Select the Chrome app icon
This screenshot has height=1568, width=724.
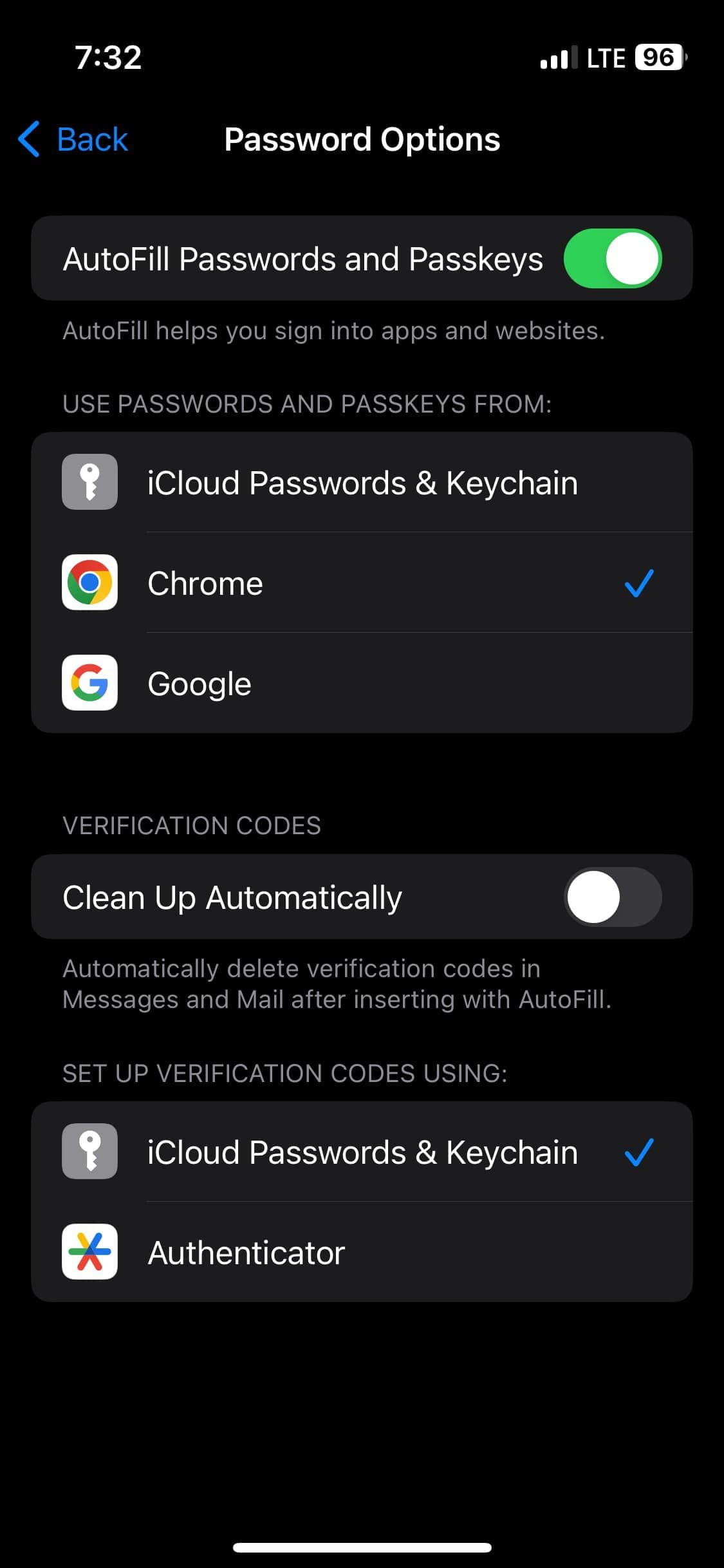pyautogui.click(x=89, y=581)
